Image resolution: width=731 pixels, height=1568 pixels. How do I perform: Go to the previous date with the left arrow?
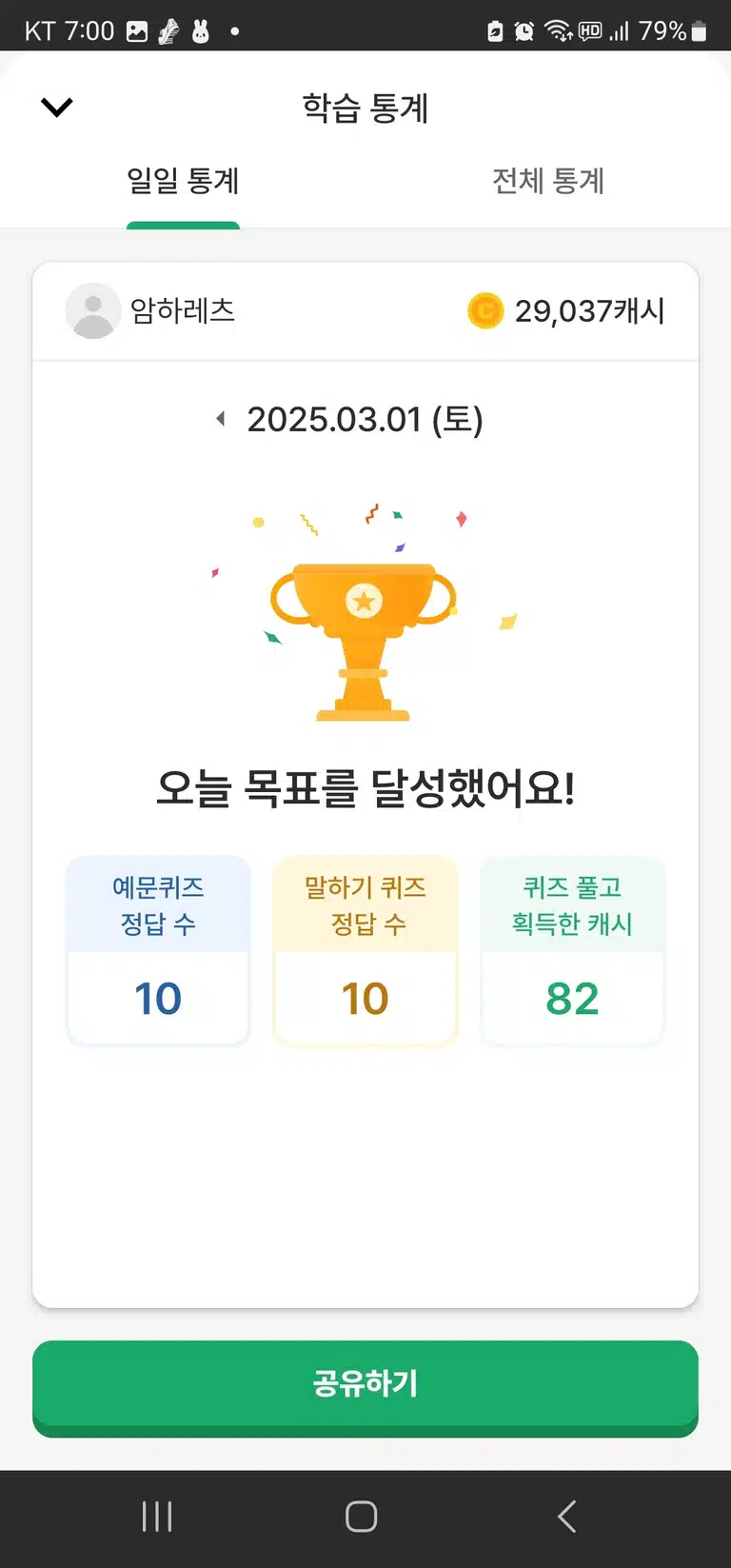[221, 418]
